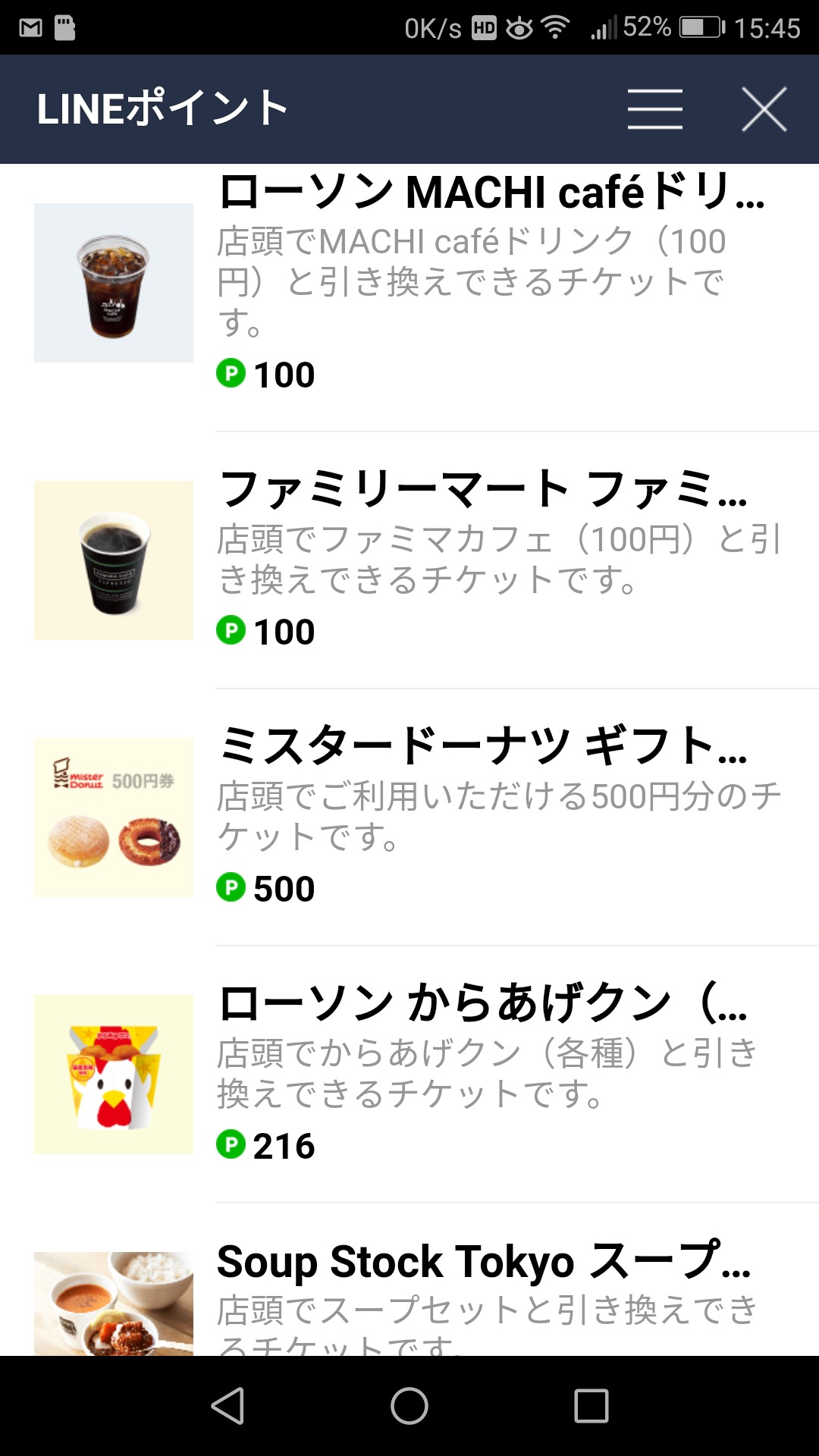Viewport: 819px width, 1456px height.
Task: Select ファミリーマート ファミマカフェ ticket
Action: pyautogui.click(x=483, y=490)
